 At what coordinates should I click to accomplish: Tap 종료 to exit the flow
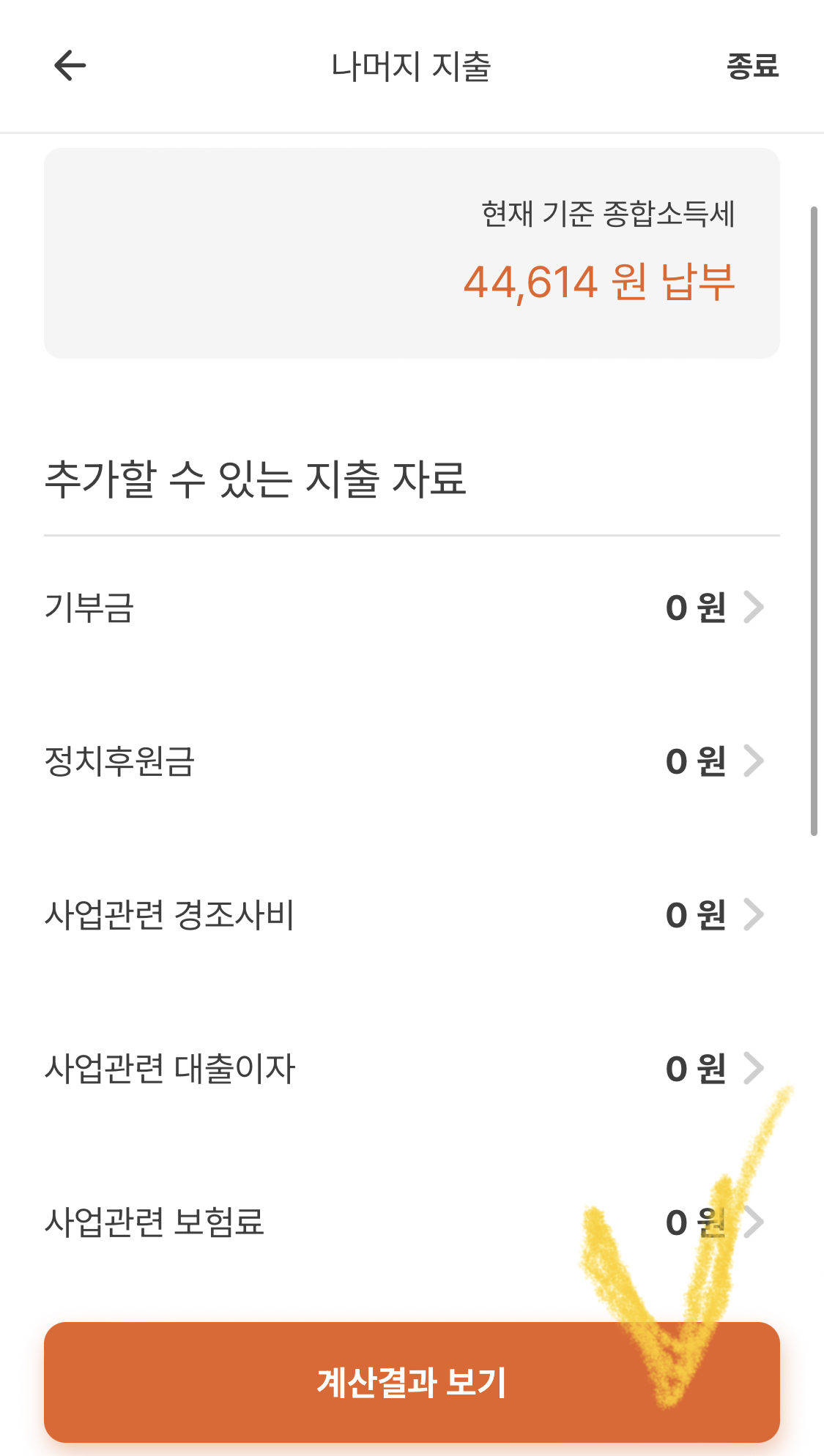coord(752,66)
